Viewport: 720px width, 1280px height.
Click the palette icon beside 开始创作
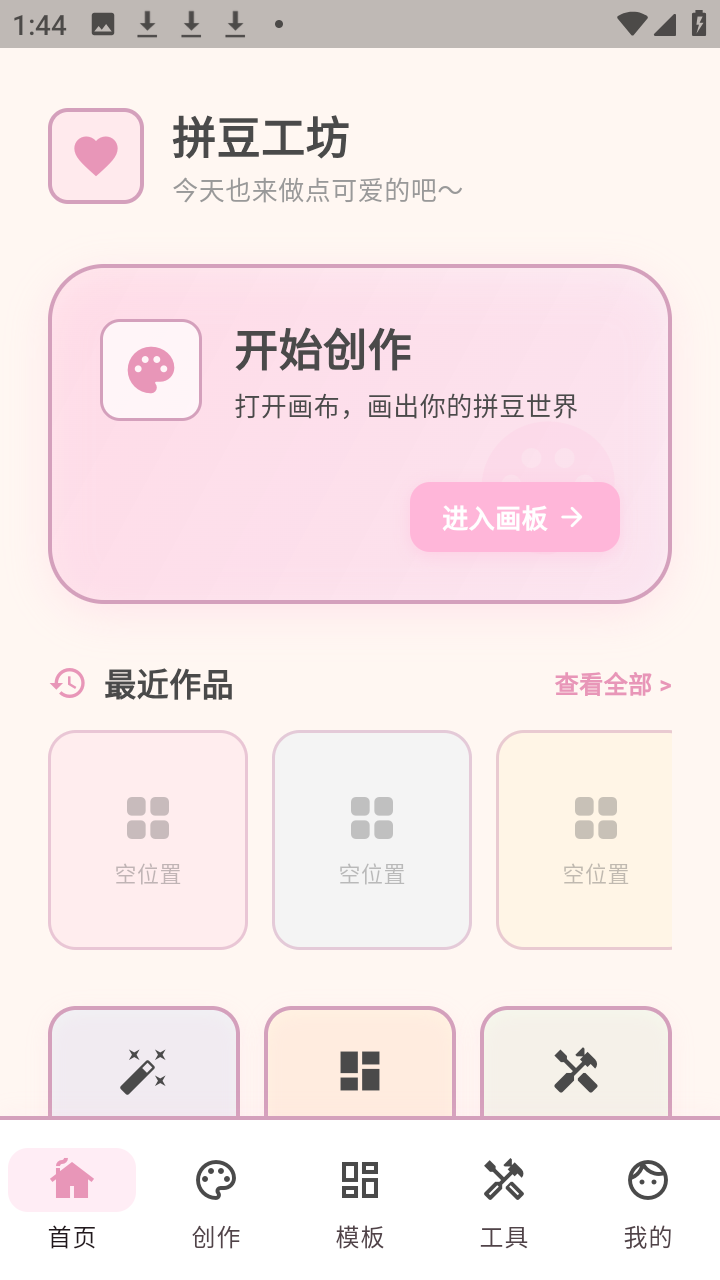(150, 370)
